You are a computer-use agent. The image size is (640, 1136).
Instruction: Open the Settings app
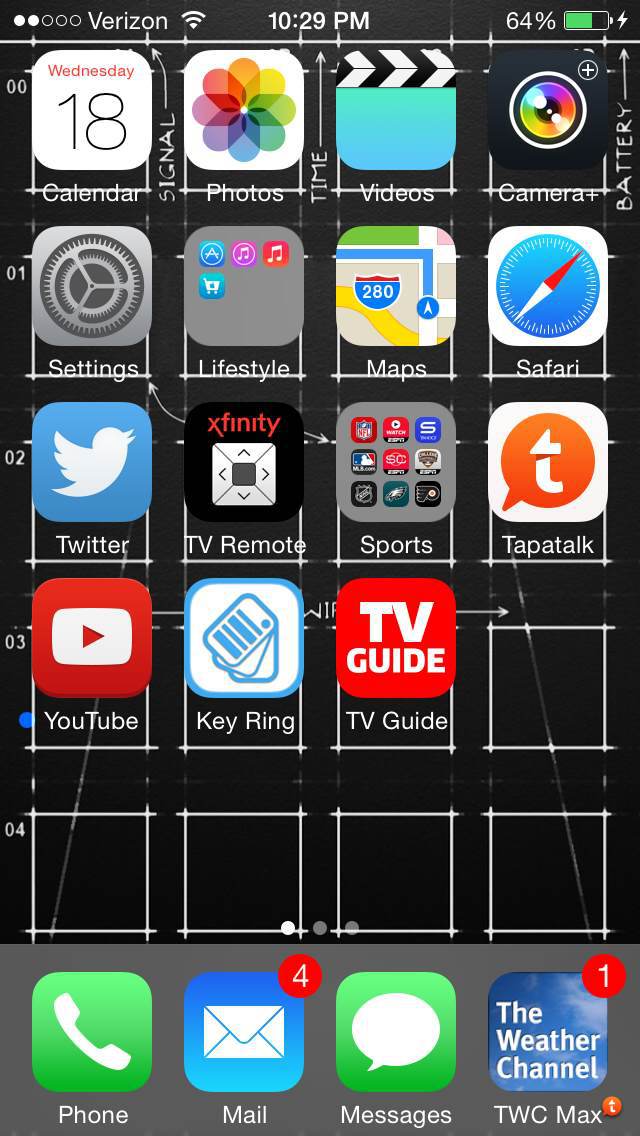click(92, 286)
